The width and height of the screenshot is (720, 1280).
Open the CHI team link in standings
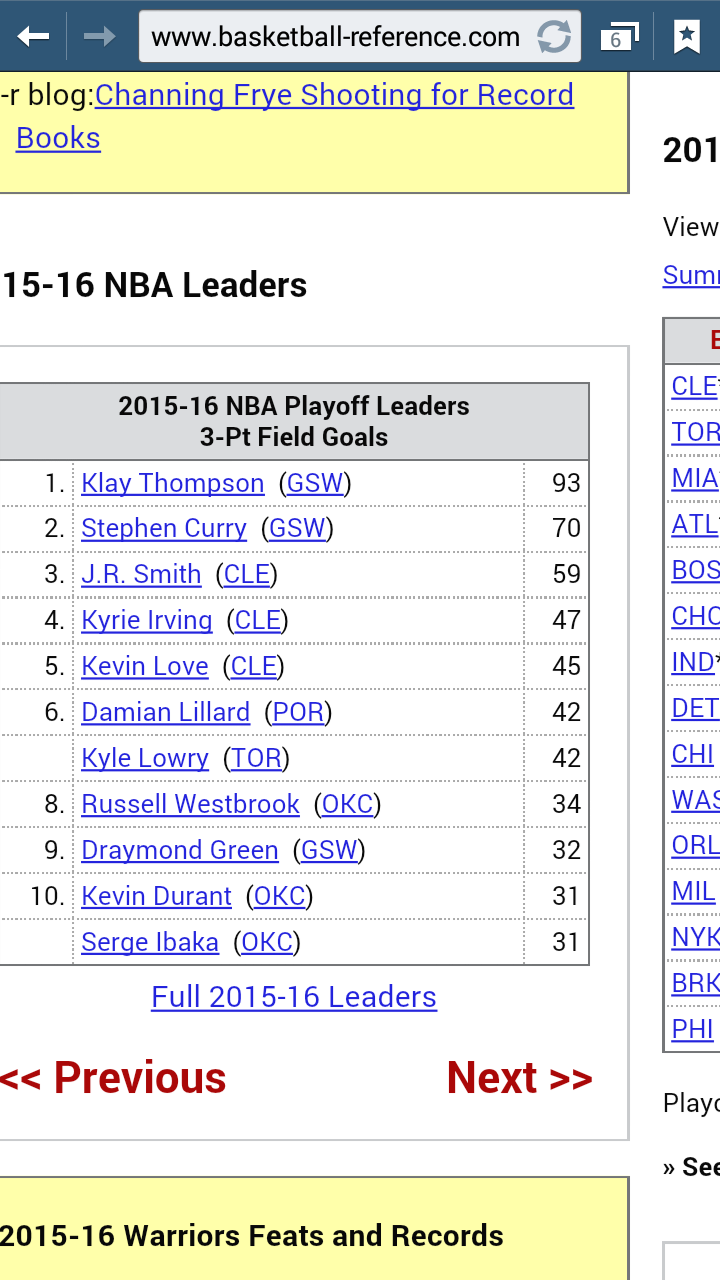[693, 754]
